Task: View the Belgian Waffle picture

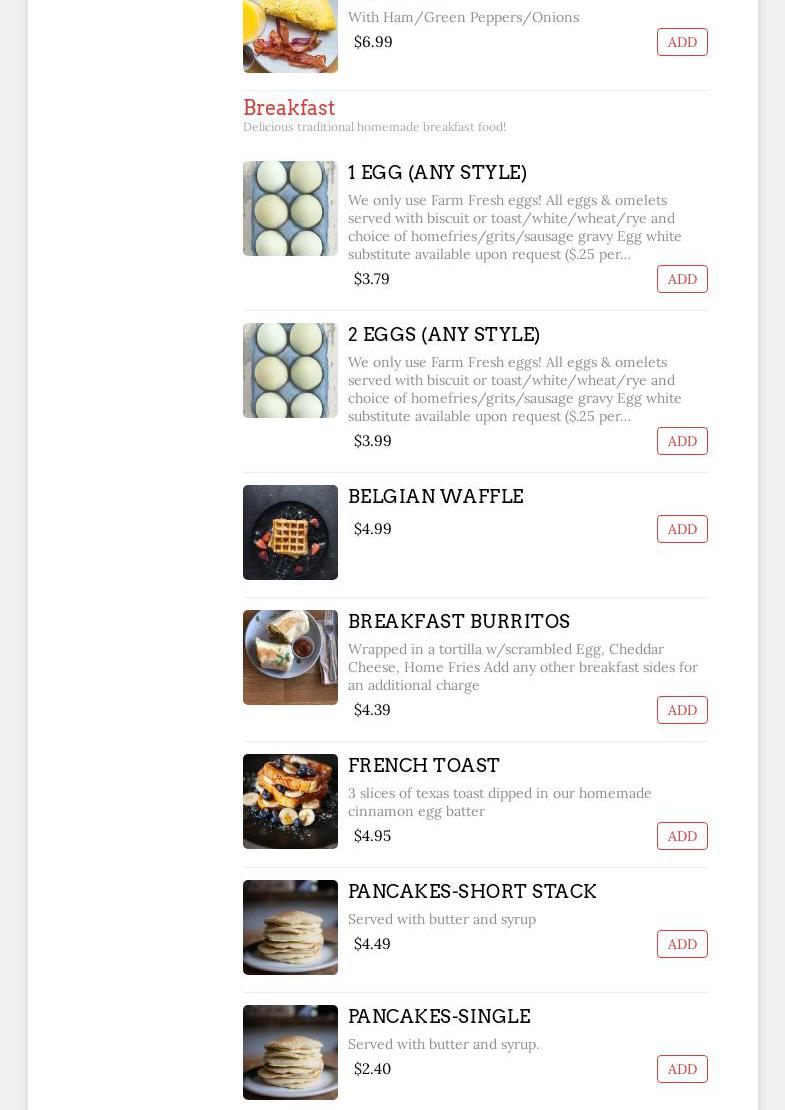Action: [x=290, y=533]
